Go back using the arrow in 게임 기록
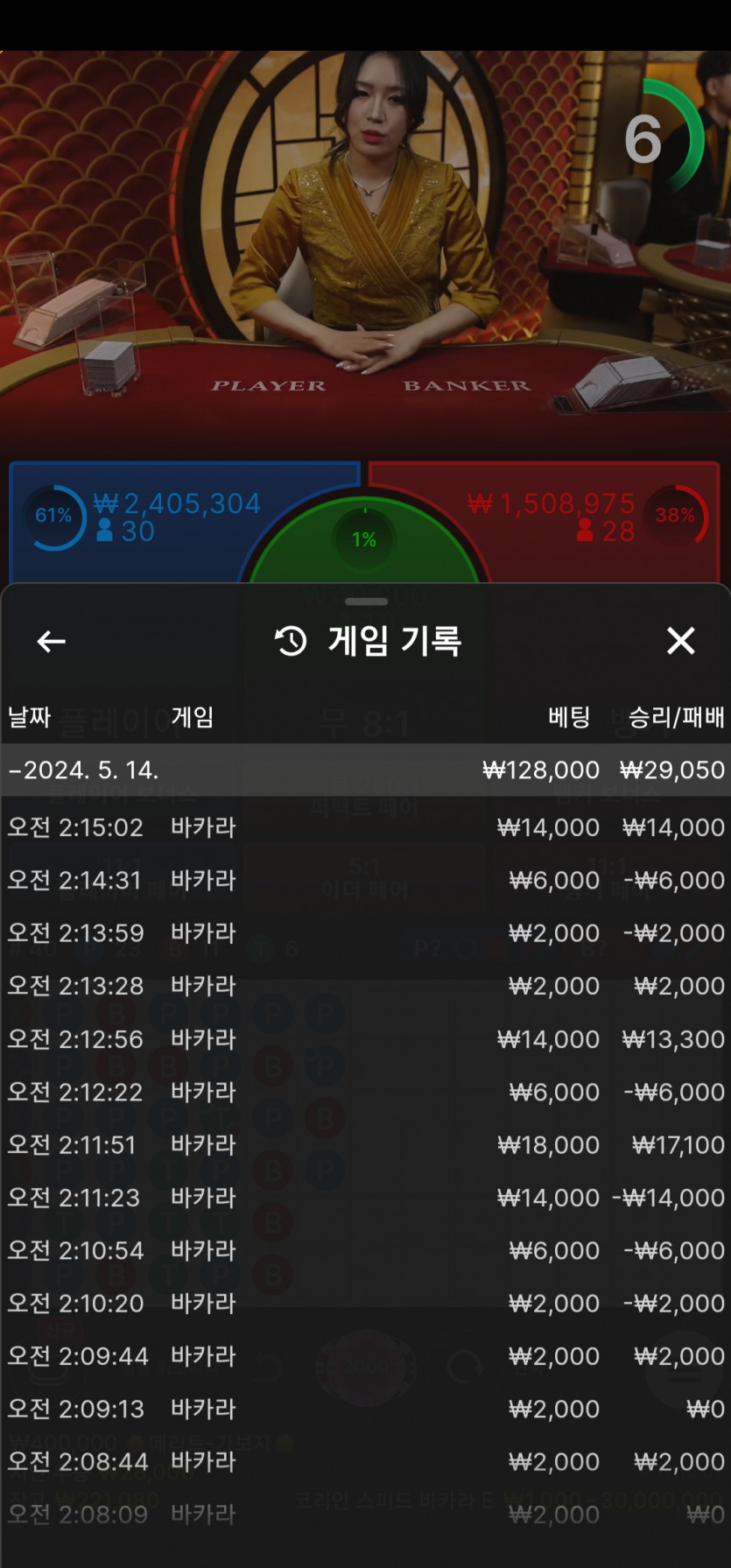The width and height of the screenshot is (731, 1568). click(x=52, y=642)
